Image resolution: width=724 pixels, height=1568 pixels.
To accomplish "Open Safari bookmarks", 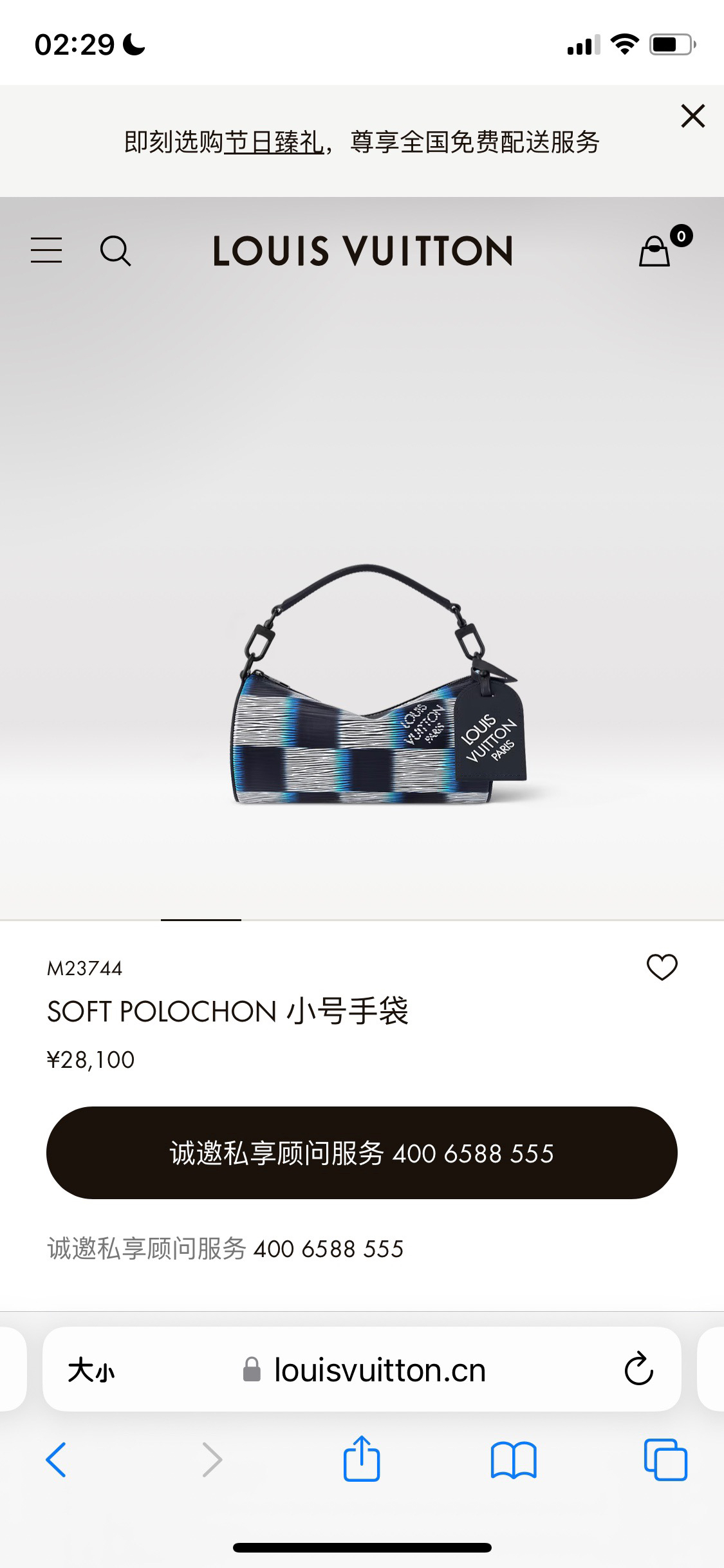I will coord(513,1459).
